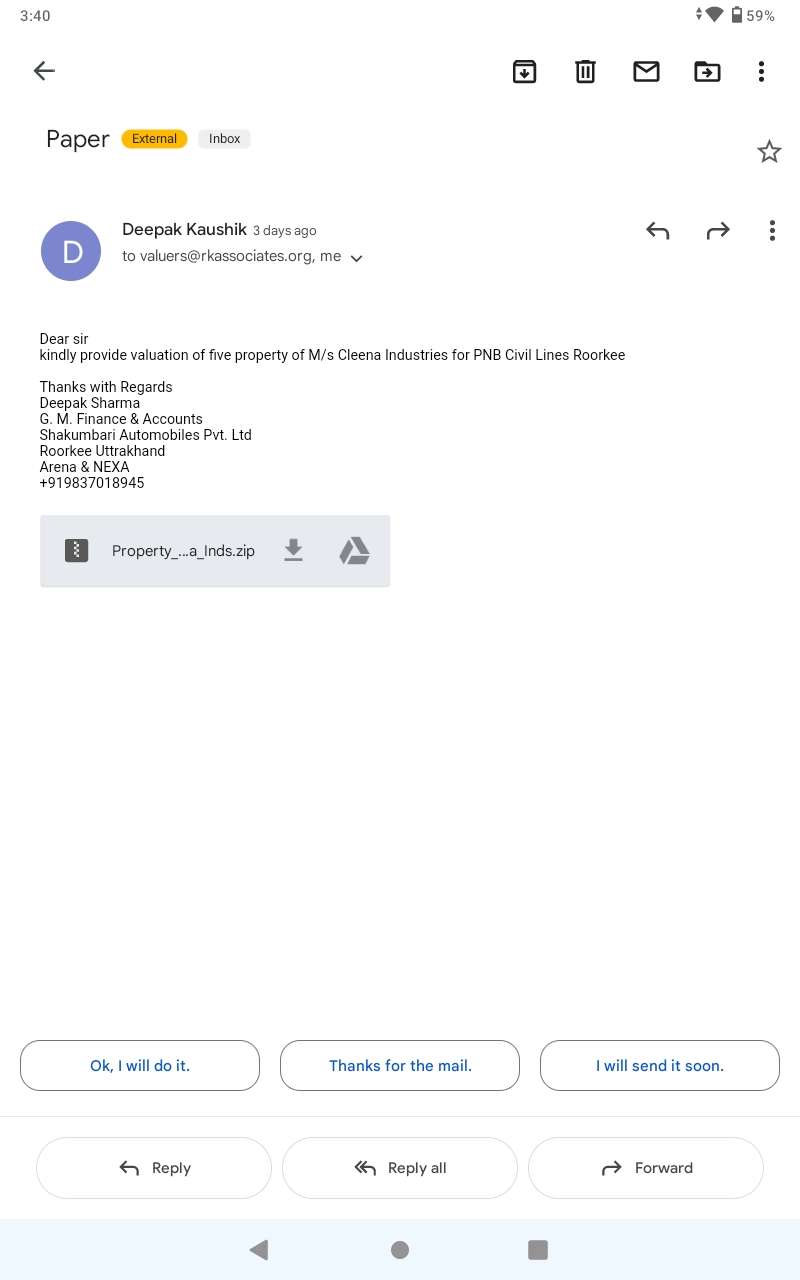
Task: Star the Paper email
Action: pyautogui.click(x=769, y=152)
